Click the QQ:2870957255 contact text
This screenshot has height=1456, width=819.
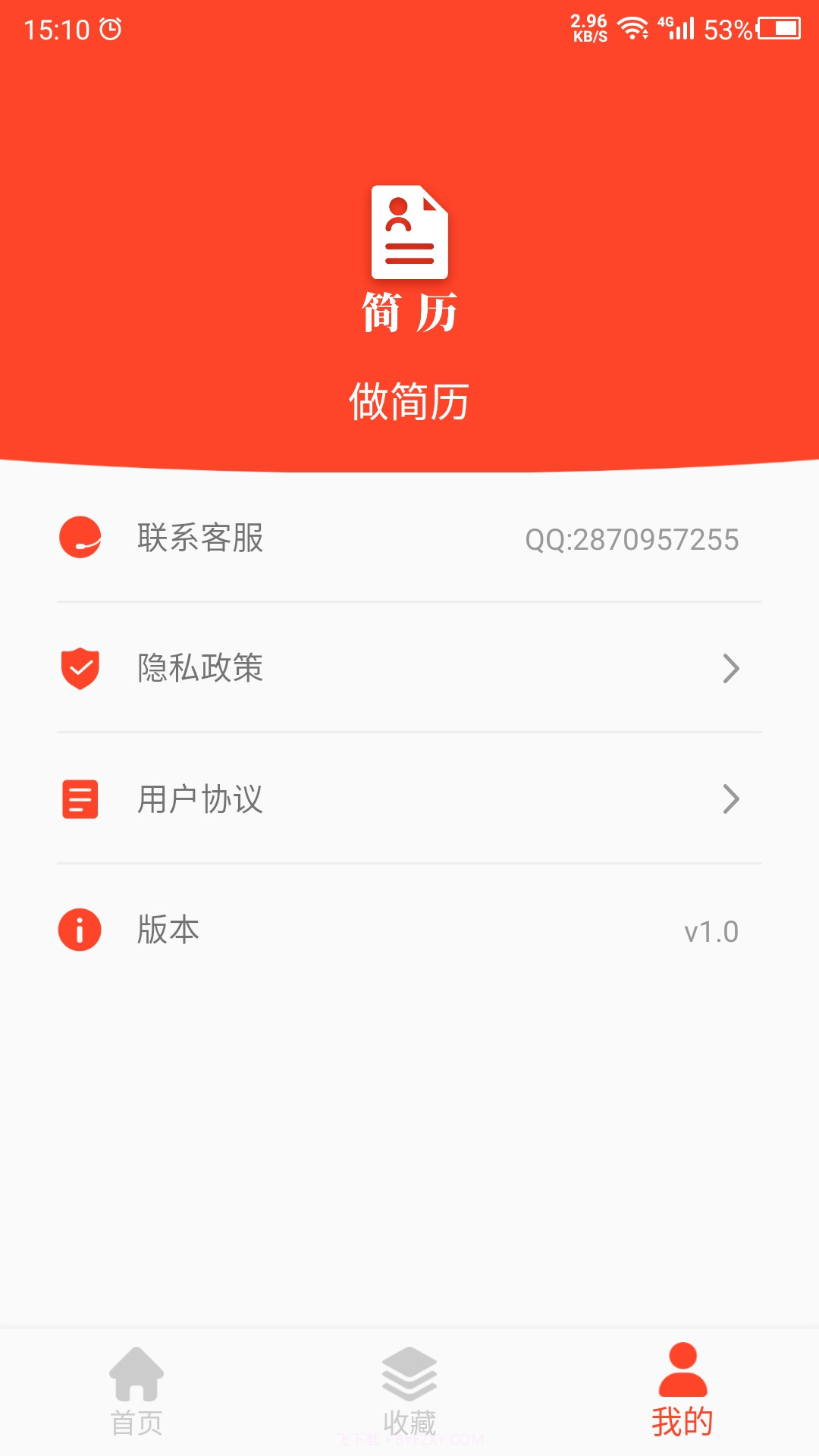pyautogui.click(x=632, y=538)
